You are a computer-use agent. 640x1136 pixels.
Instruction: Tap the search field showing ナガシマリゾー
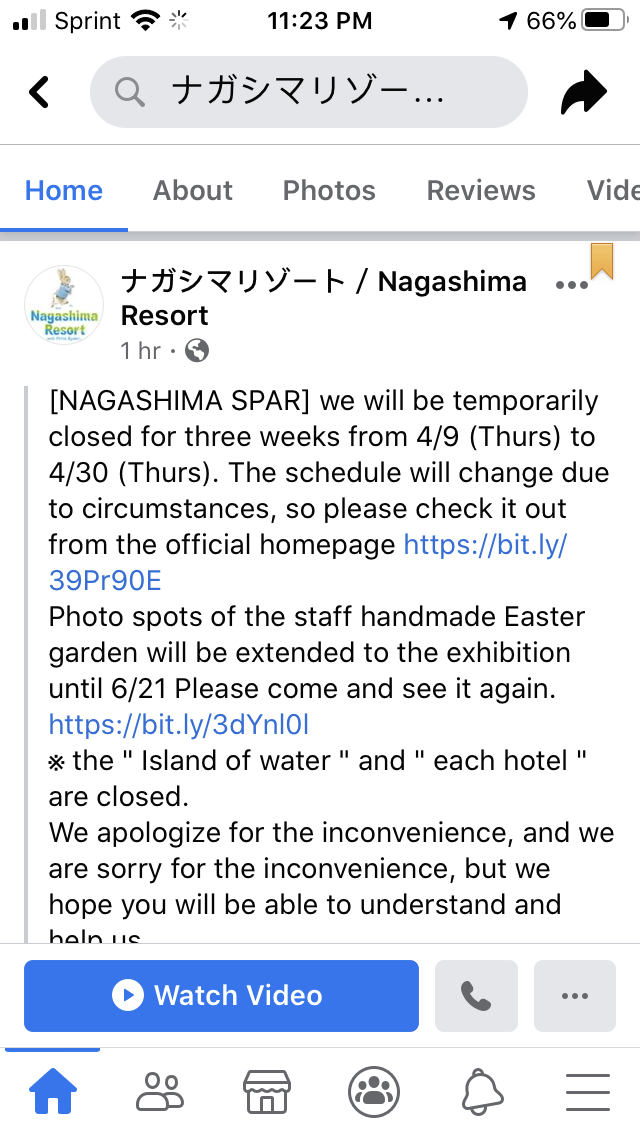click(308, 92)
